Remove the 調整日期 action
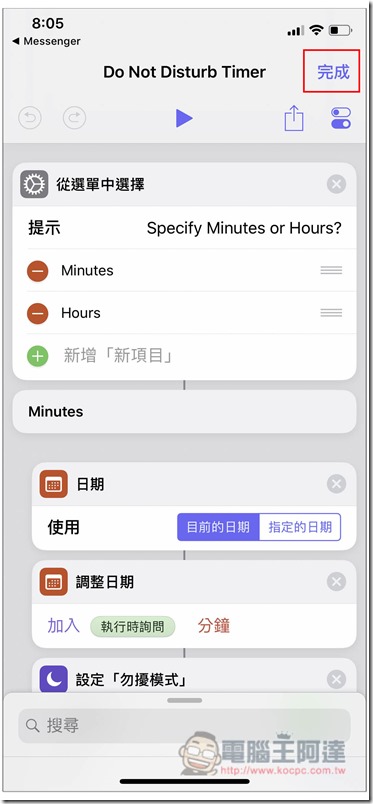Screen dimensions: 373x804 (x=336, y=582)
